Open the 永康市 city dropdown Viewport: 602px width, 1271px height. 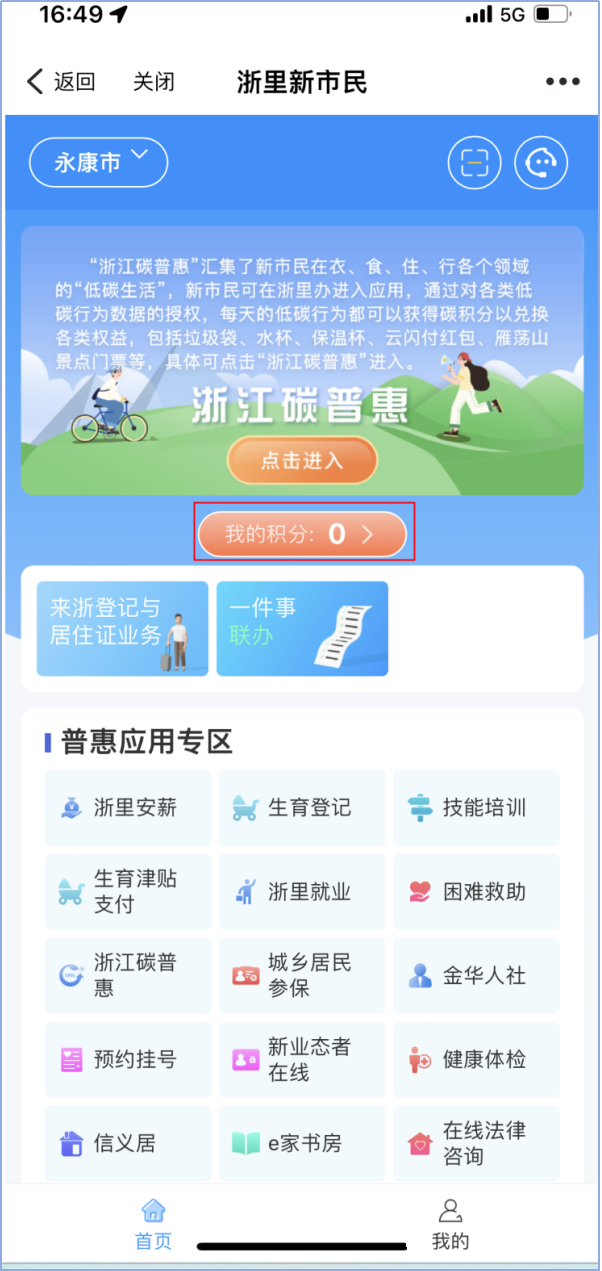point(99,163)
